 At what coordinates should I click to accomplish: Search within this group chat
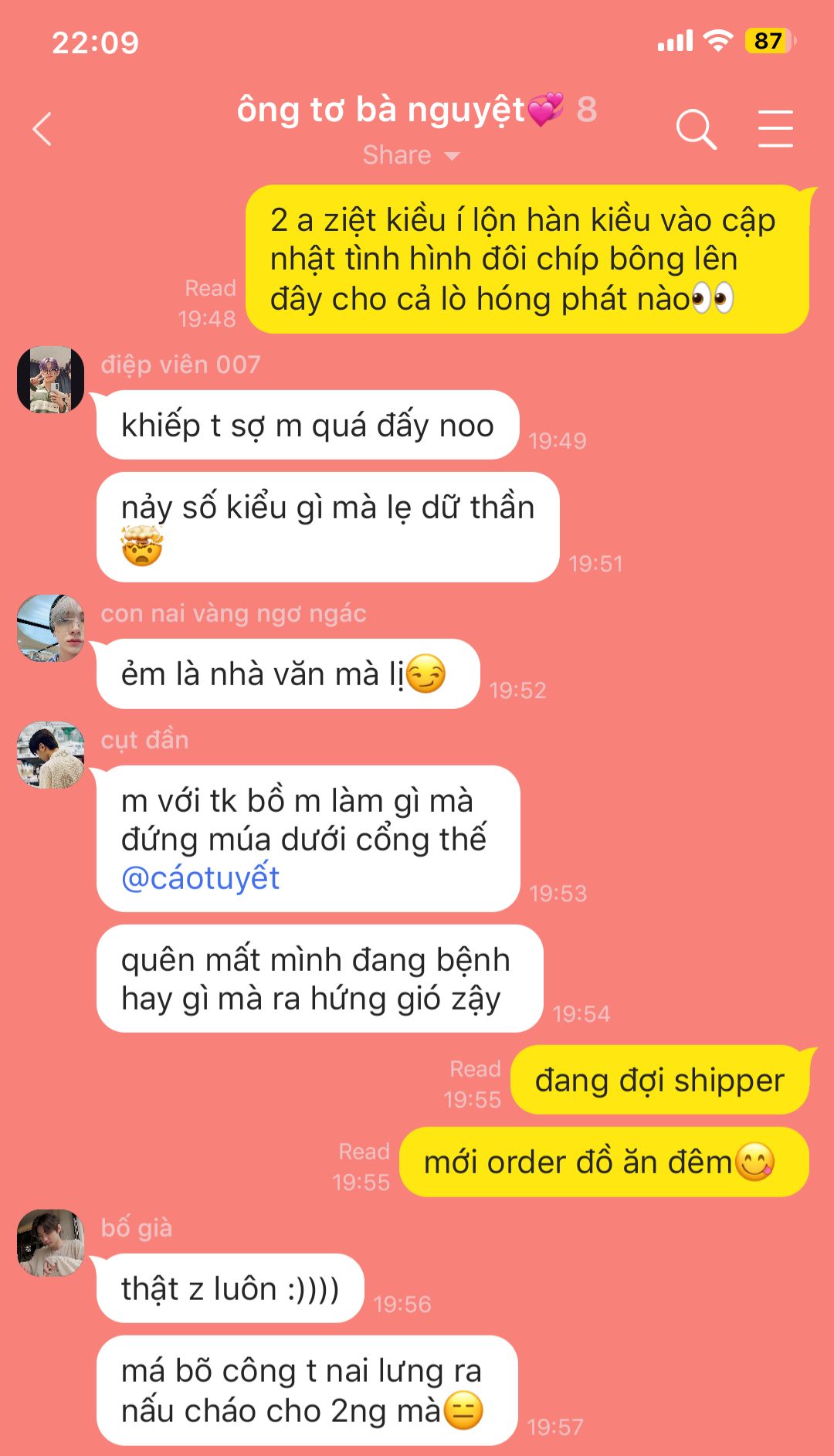tap(696, 129)
